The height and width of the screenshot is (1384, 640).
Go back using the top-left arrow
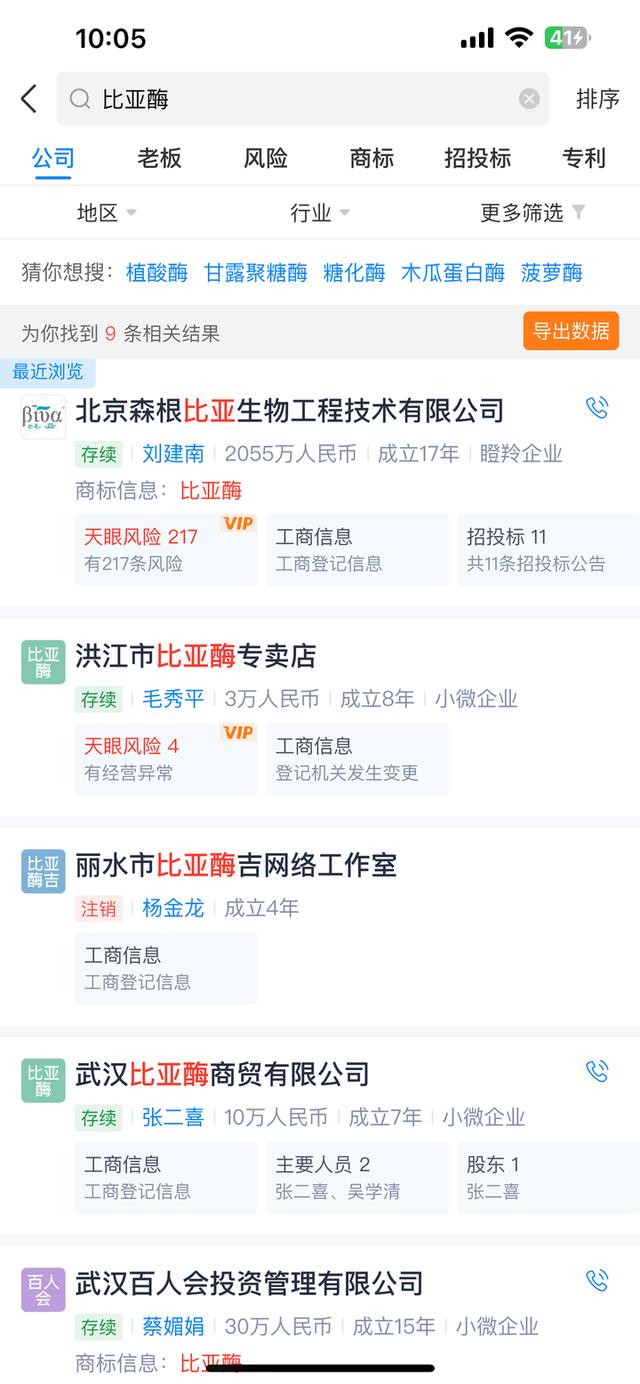29,99
